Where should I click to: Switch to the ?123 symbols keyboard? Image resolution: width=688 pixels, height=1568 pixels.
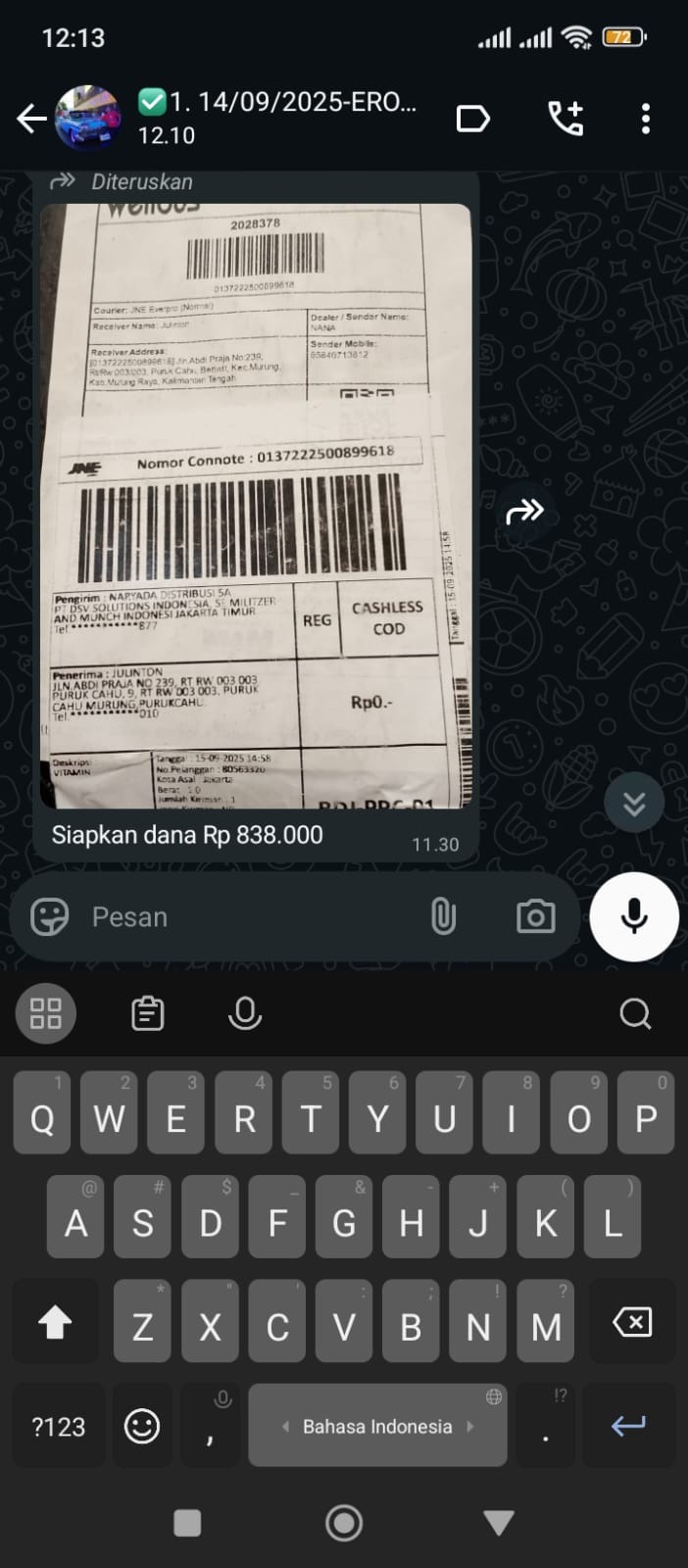tap(59, 1427)
